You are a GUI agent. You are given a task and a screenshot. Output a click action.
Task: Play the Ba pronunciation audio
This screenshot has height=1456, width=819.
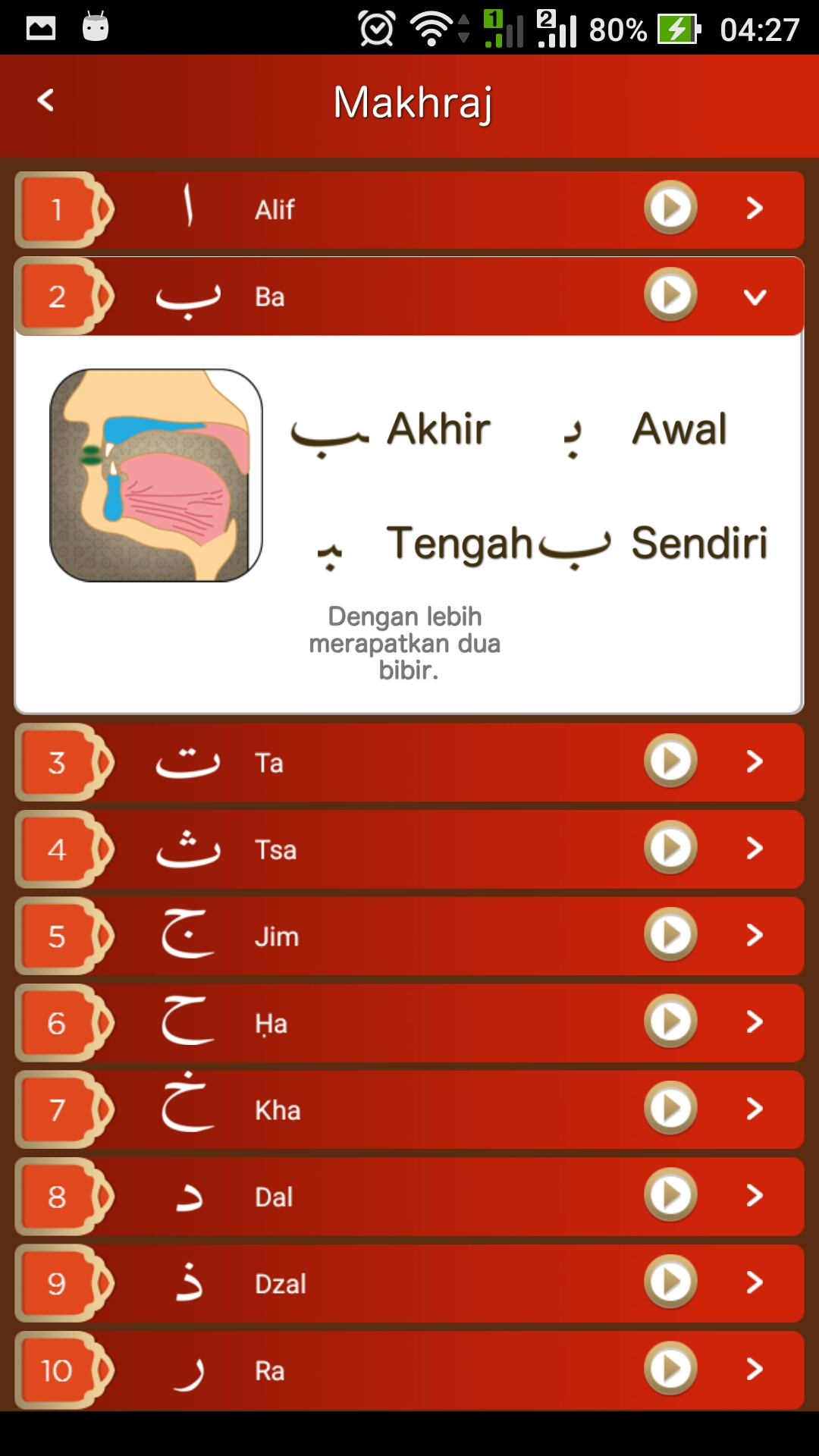pos(670,295)
